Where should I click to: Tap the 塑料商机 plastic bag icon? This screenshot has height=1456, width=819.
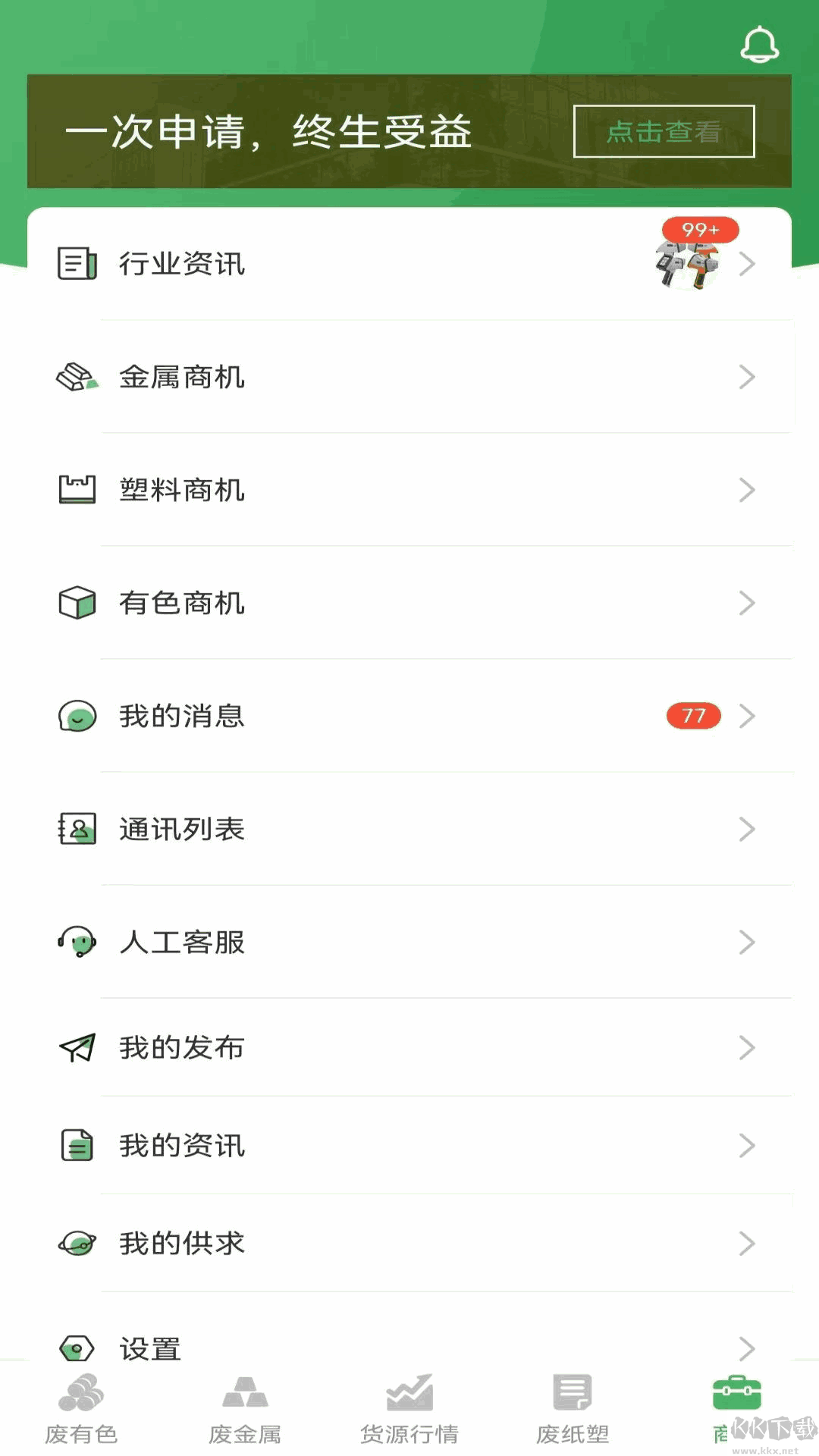pos(76,490)
